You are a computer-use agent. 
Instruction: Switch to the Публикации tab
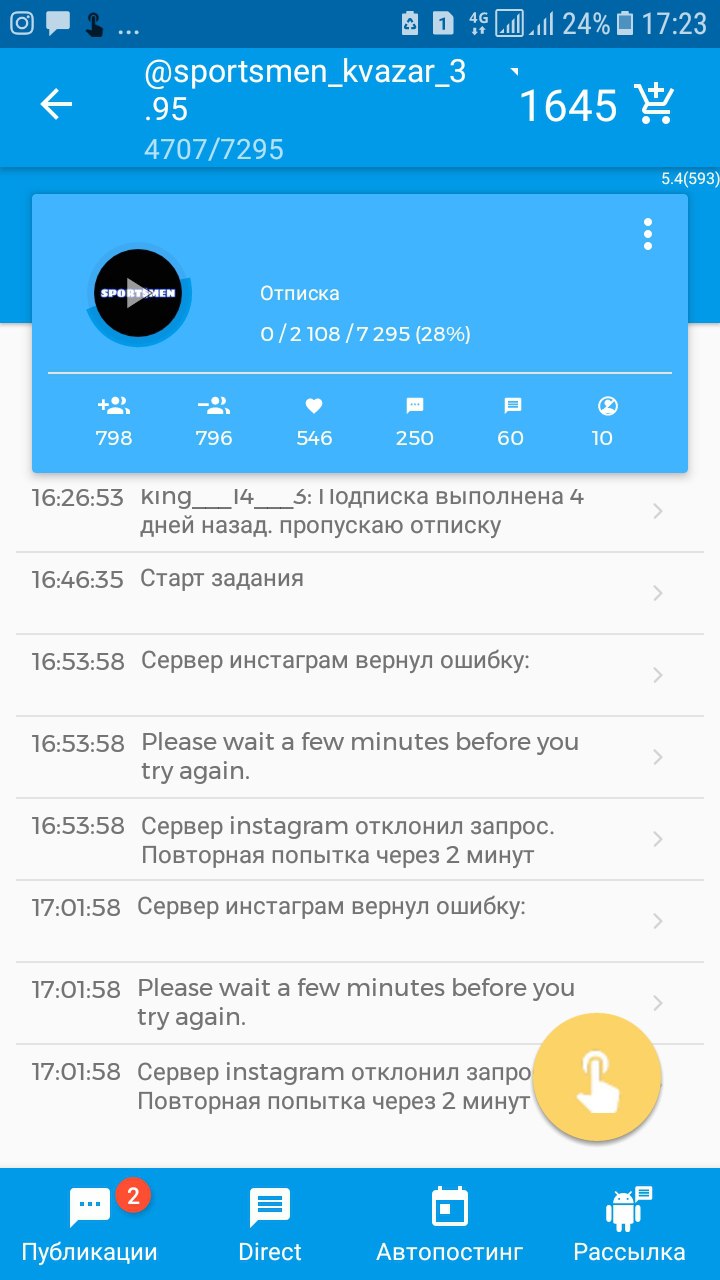pyautogui.click(x=90, y=1225)
